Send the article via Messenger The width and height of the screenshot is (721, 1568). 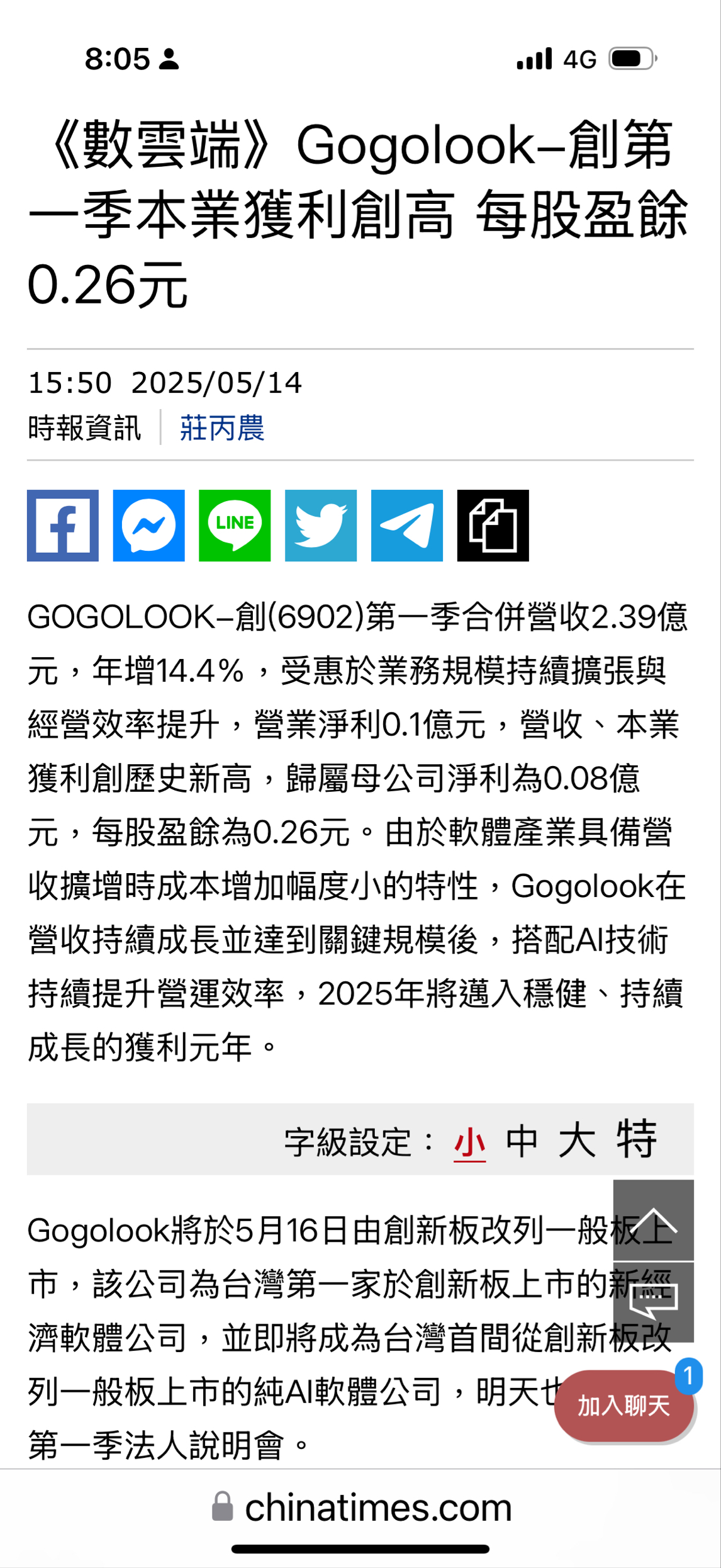pos(149,526)
